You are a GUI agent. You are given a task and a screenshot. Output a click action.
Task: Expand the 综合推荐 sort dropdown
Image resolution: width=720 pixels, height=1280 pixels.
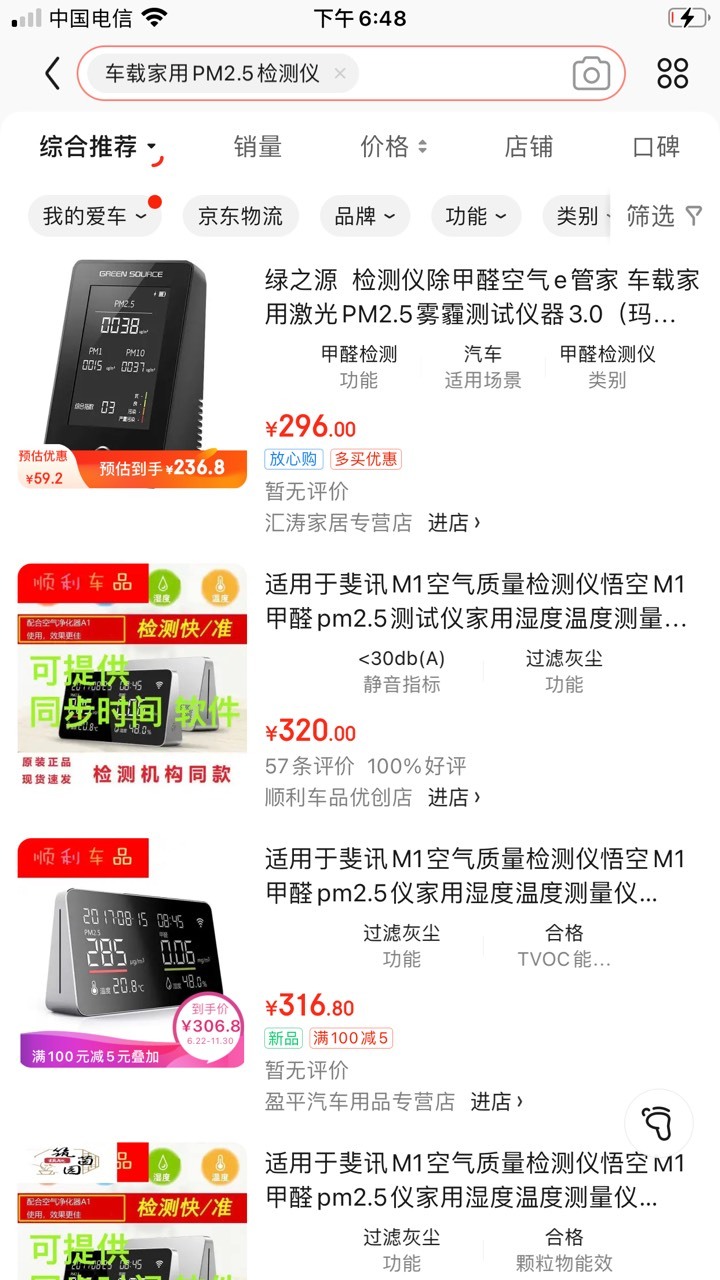(100, 148)
